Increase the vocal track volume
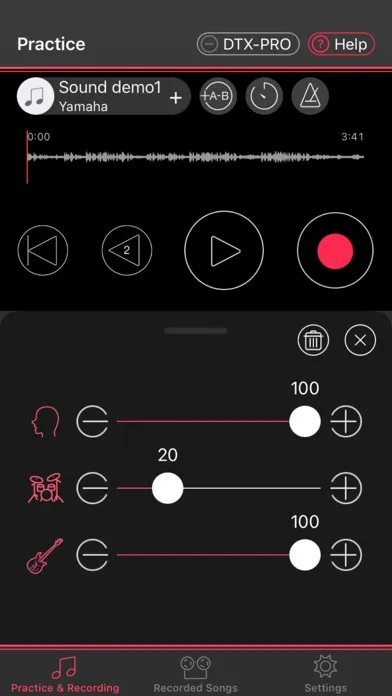The image size is (392, 696). coord(346,421)
